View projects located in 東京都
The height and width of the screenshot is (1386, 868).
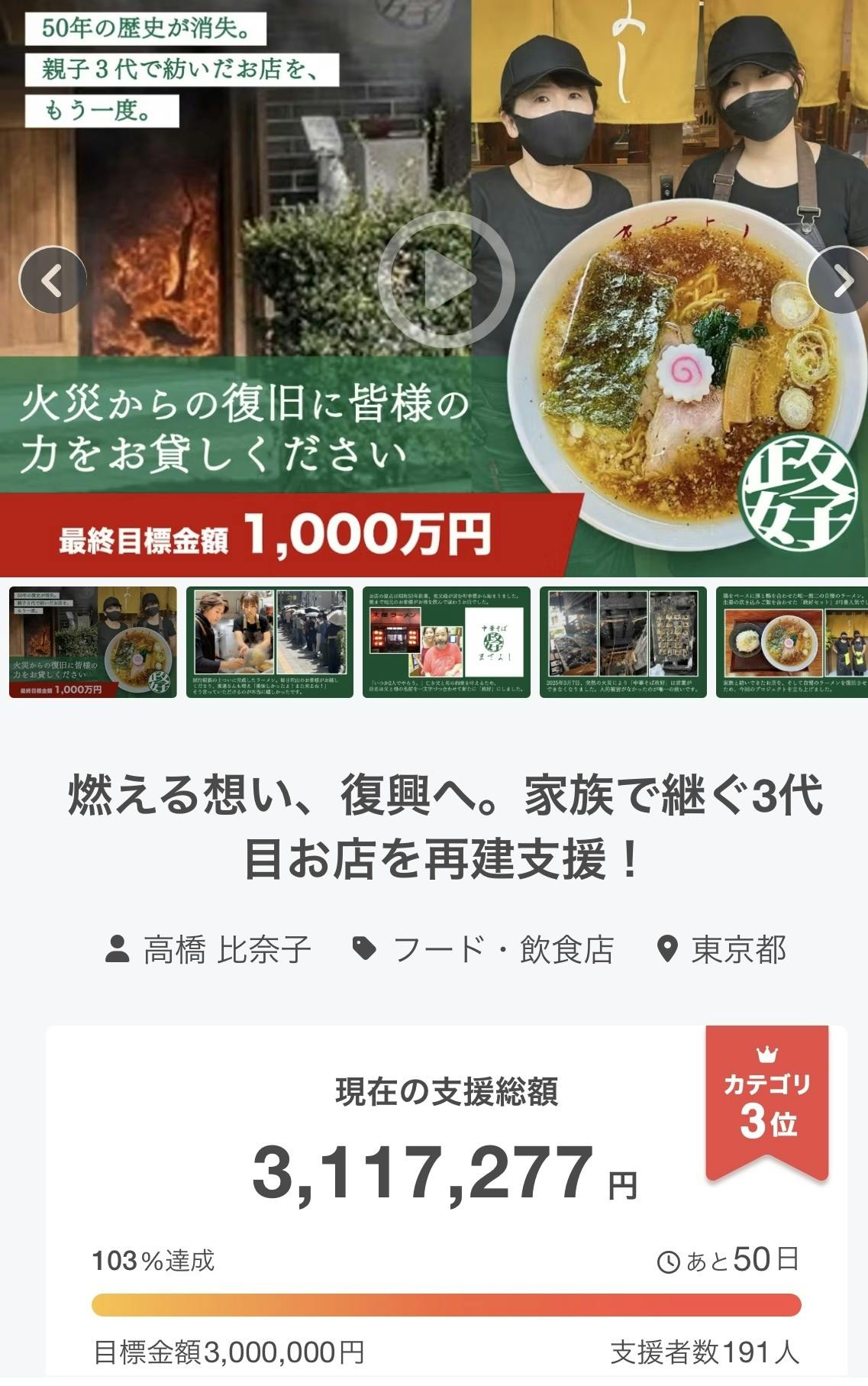(722, 949)
